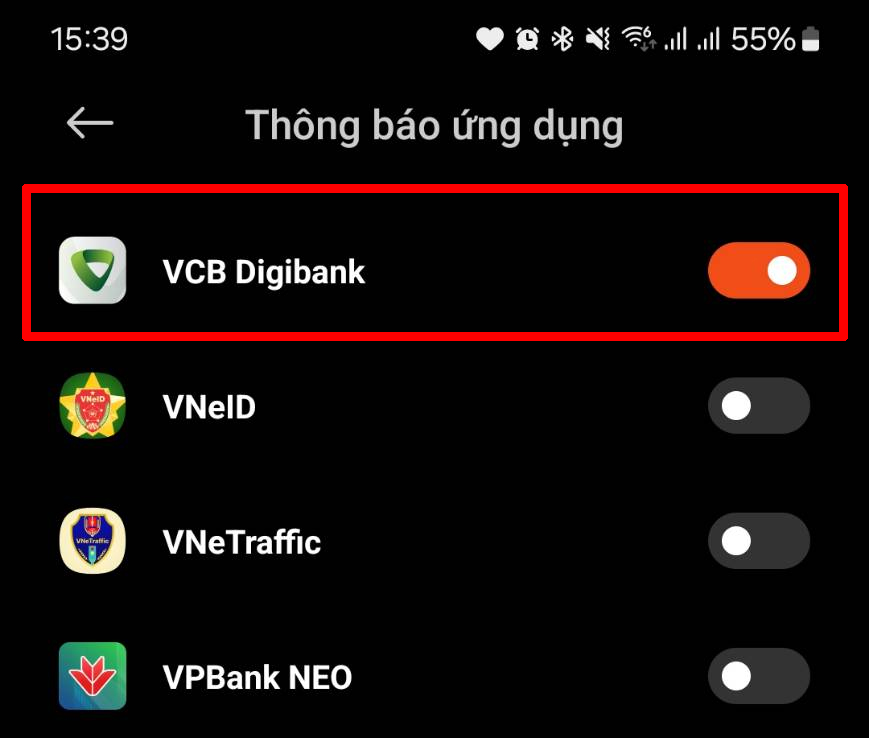
Task: Enable VPBank NEO notifications
Action: tap(758, 676)
